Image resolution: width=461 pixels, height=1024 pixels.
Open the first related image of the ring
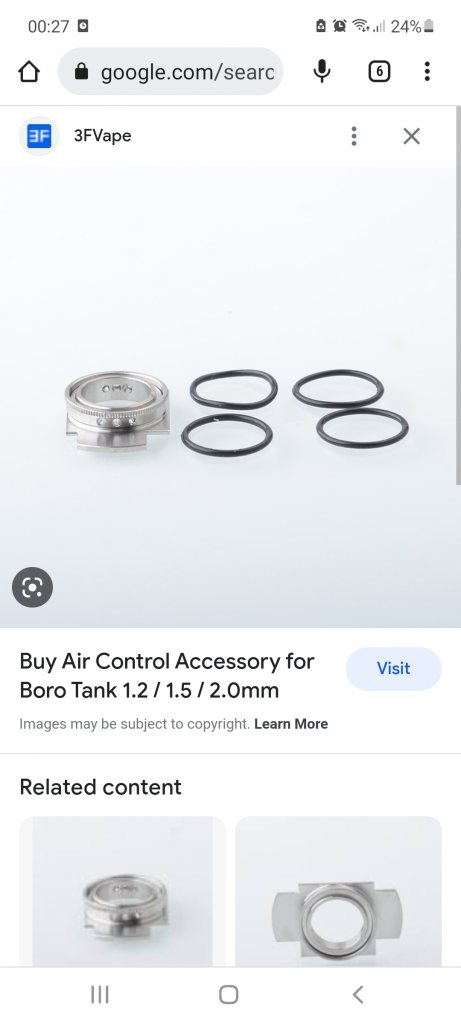(123, 891)
